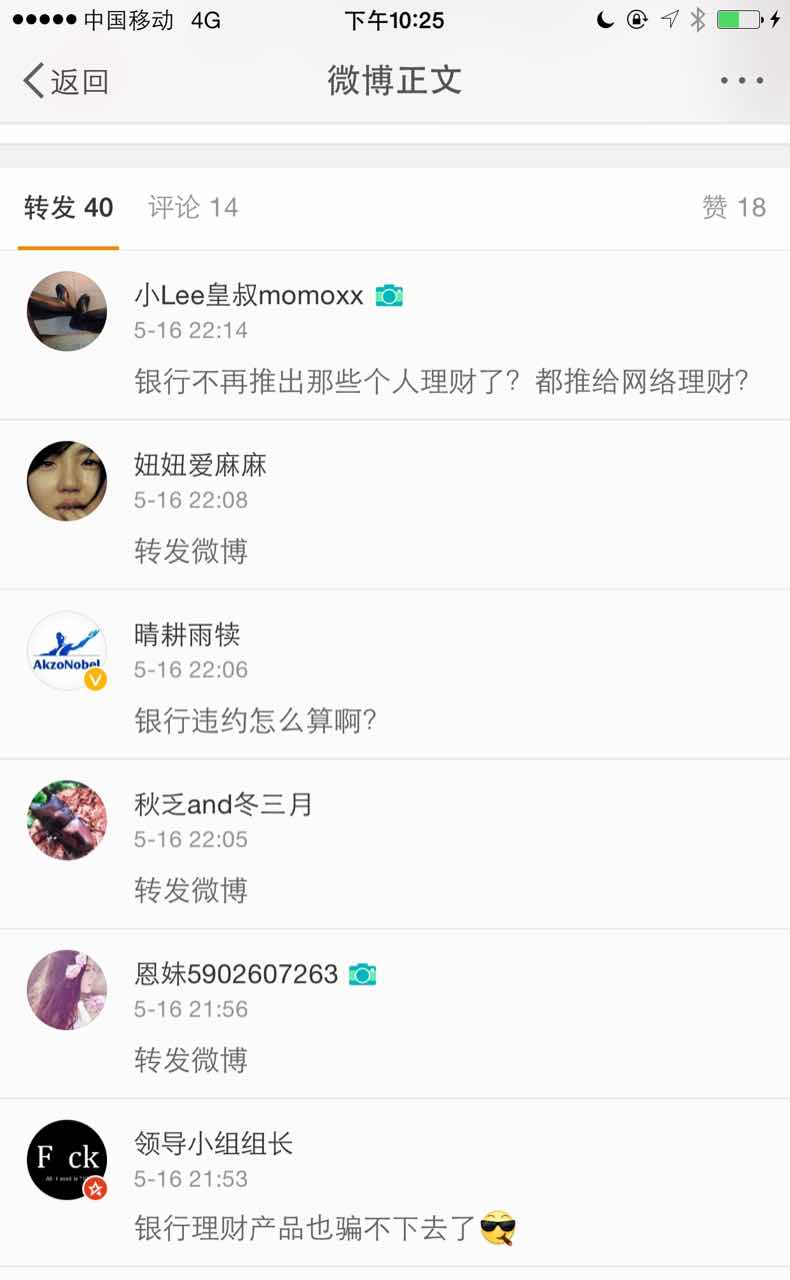Viewport: 790px width, 1280px height.
Task: Click the username 领导小组组长
Action: click(x=214, y=1143)
